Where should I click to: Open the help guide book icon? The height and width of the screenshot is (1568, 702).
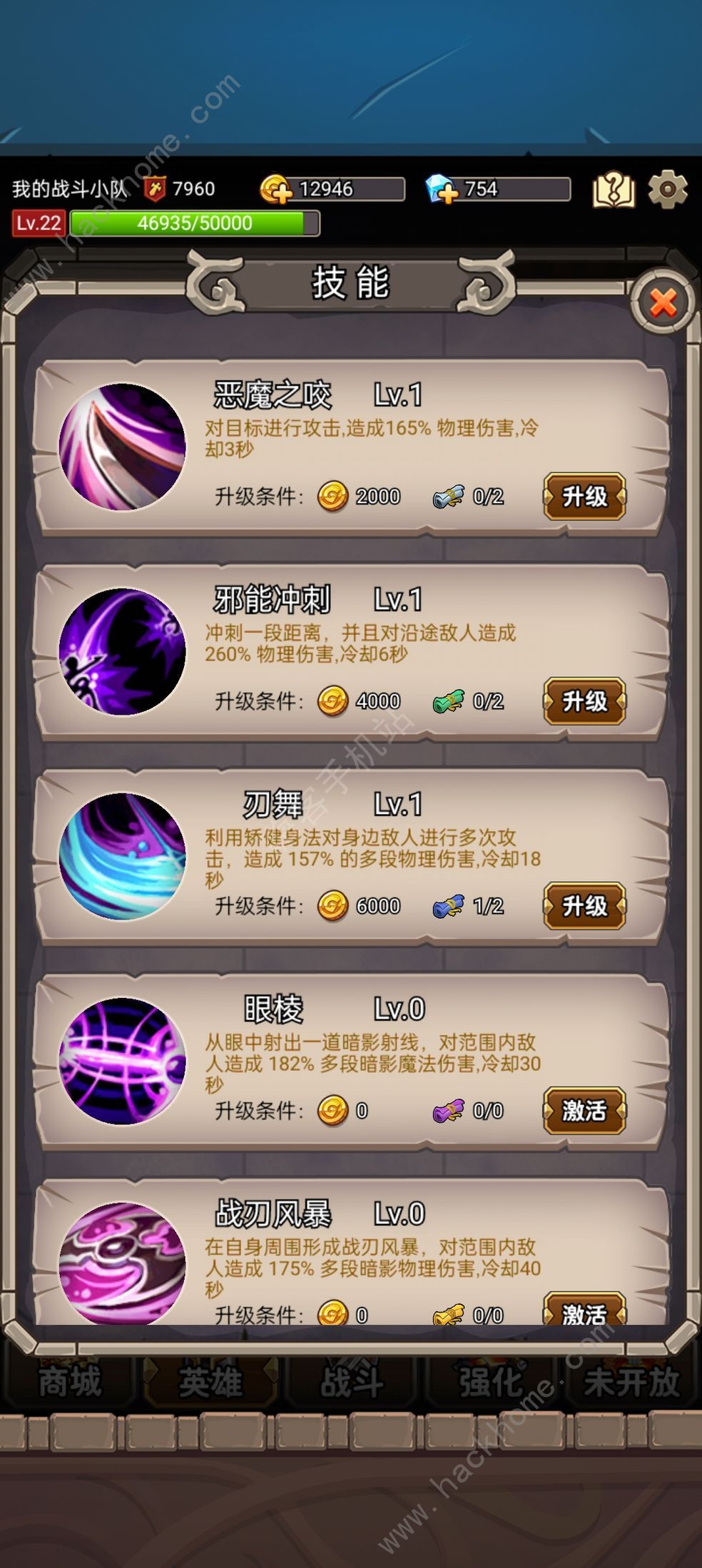[x=614, y=190]
